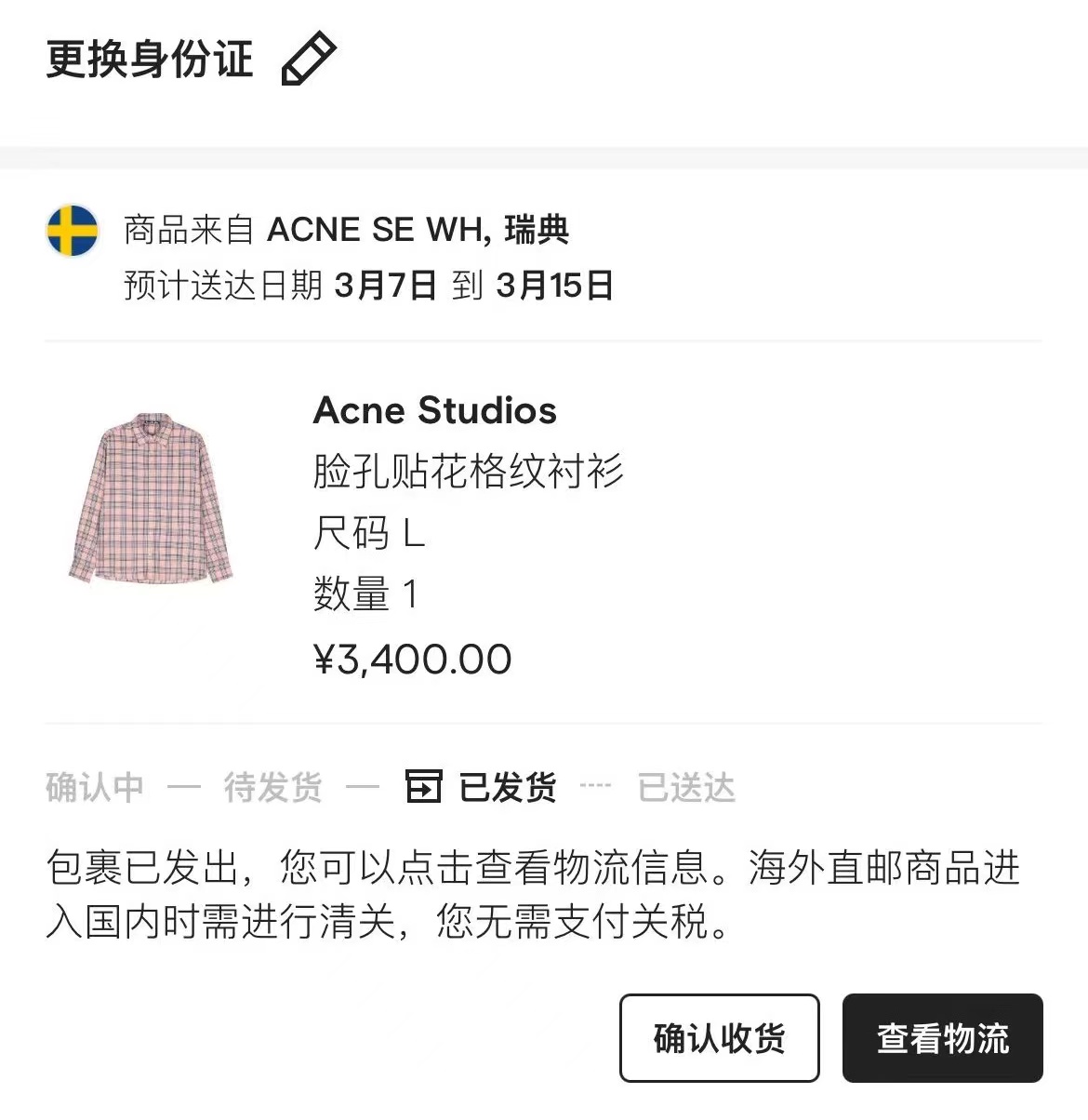Open the Acne Studios plaid shirt item
The image size is (1088, 1120).
coord(152,498)
